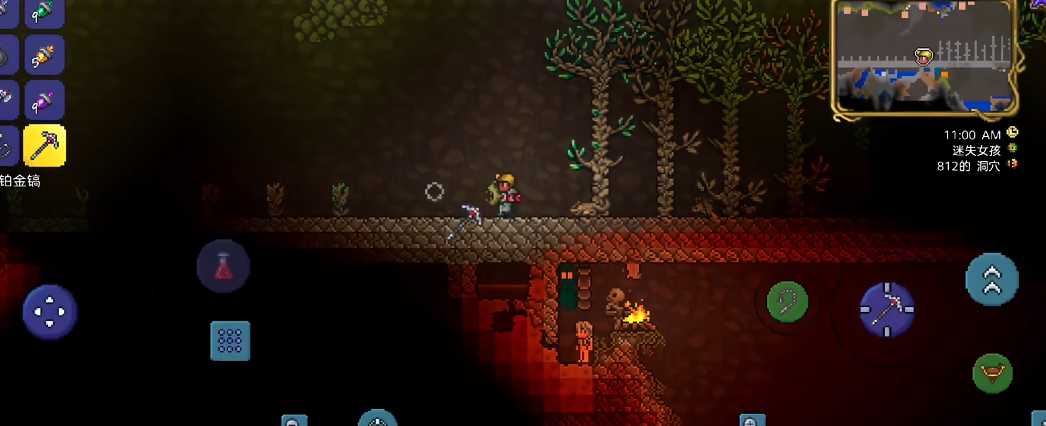Tap the jump double-arrow button
Screen dimensions: 1046x426
992,279
